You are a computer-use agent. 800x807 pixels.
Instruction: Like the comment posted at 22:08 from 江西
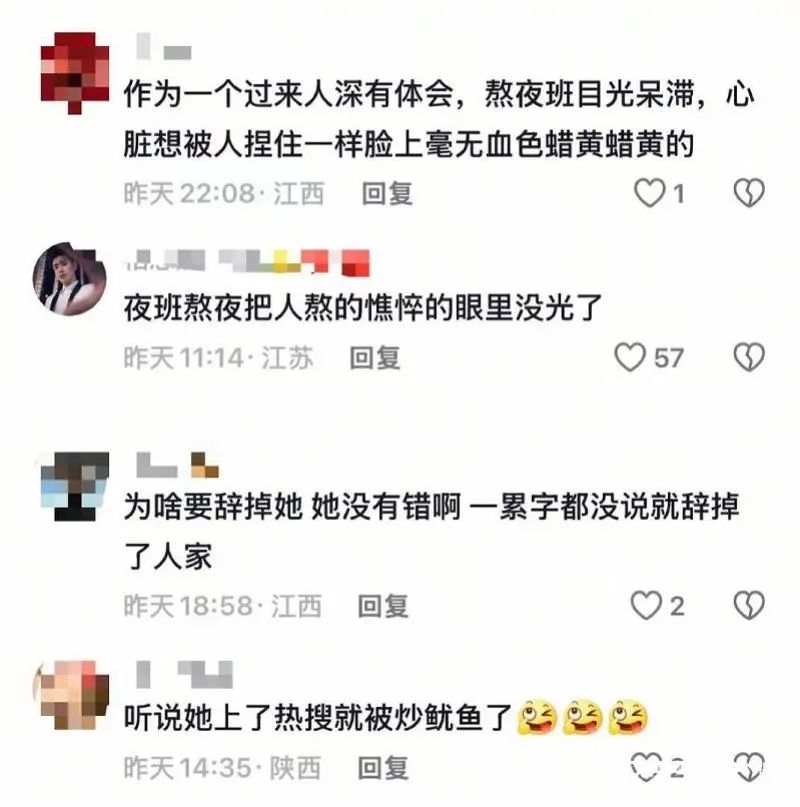(x=651, y=193)
